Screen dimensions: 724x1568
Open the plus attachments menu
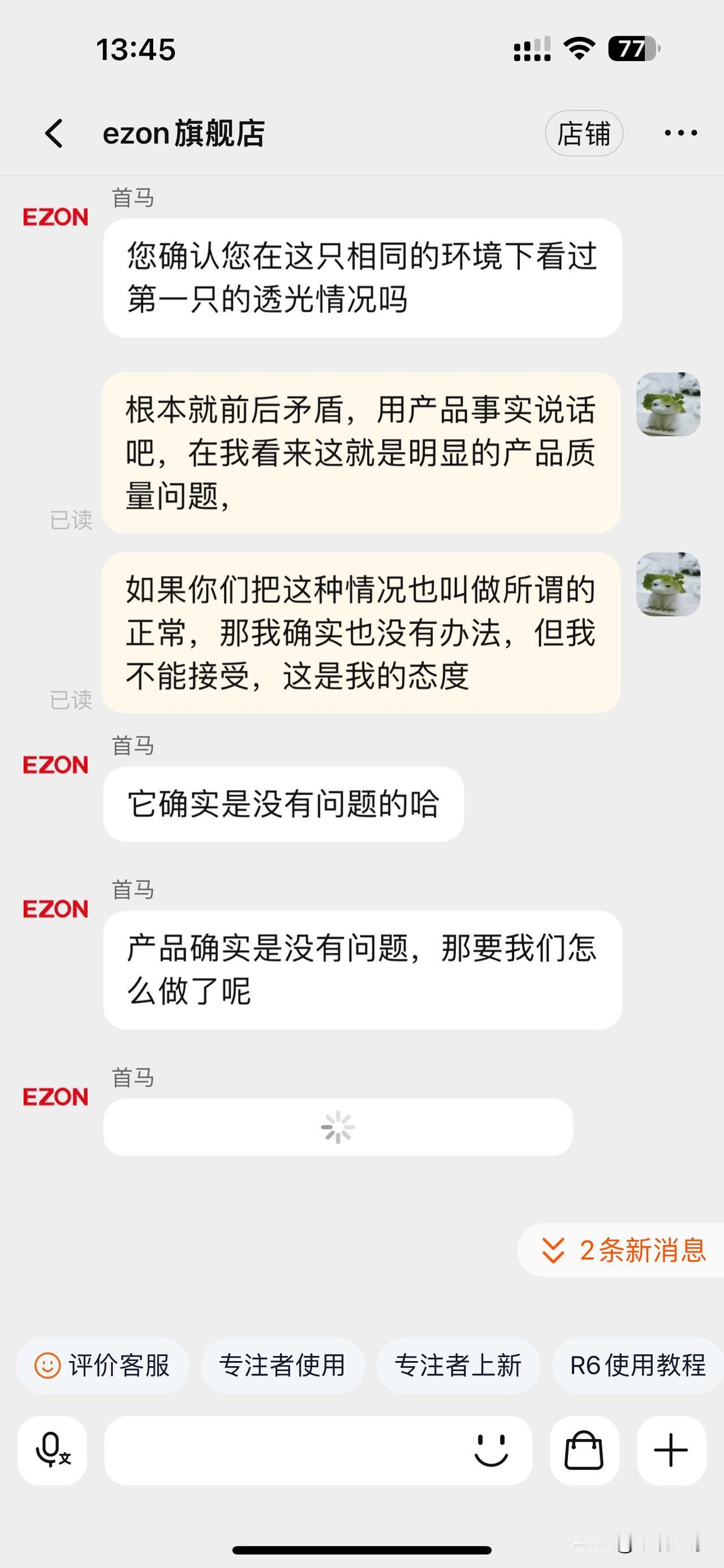[671, 1450]
